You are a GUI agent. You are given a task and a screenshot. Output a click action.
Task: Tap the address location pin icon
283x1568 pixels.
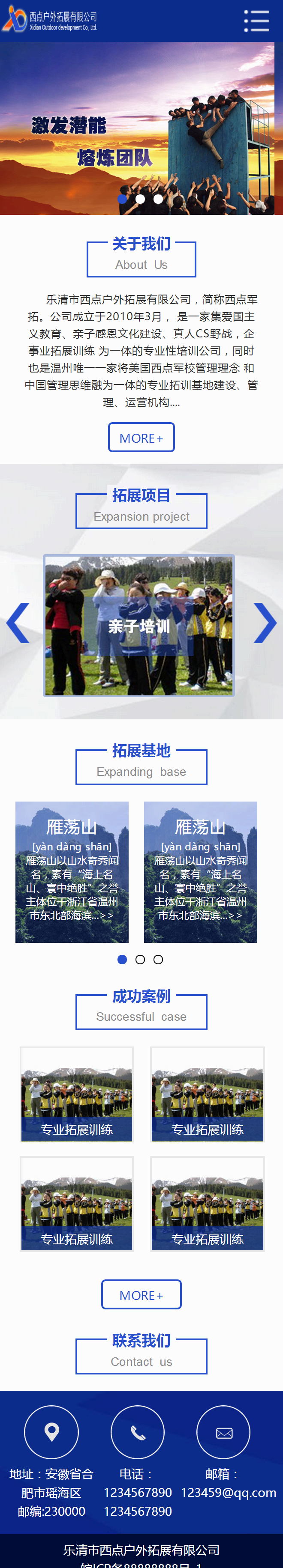pyautogui.click(x=51, y=1433)
